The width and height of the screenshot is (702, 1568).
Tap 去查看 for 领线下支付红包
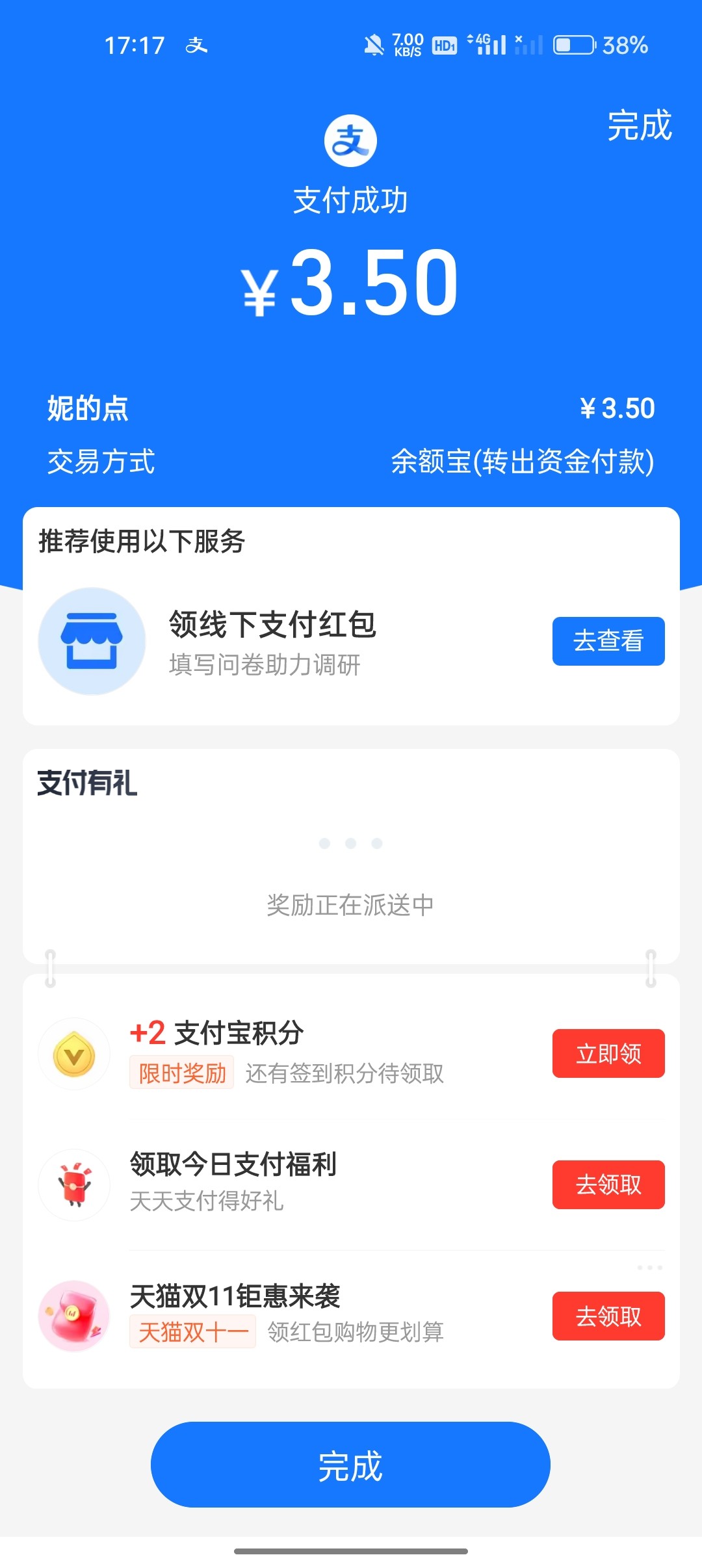click(608, 641)
